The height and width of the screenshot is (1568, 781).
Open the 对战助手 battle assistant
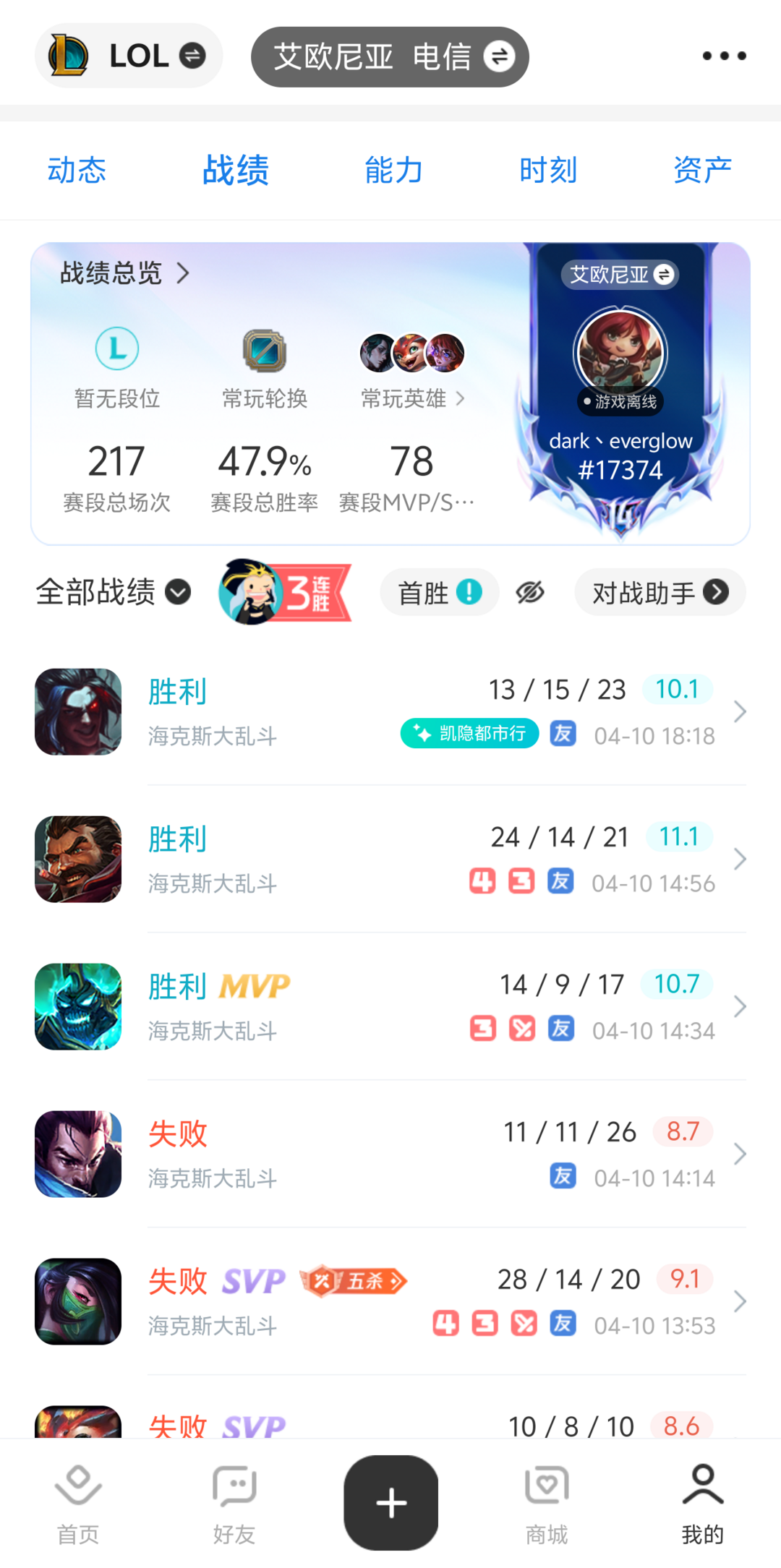click(x=659, y=592)
